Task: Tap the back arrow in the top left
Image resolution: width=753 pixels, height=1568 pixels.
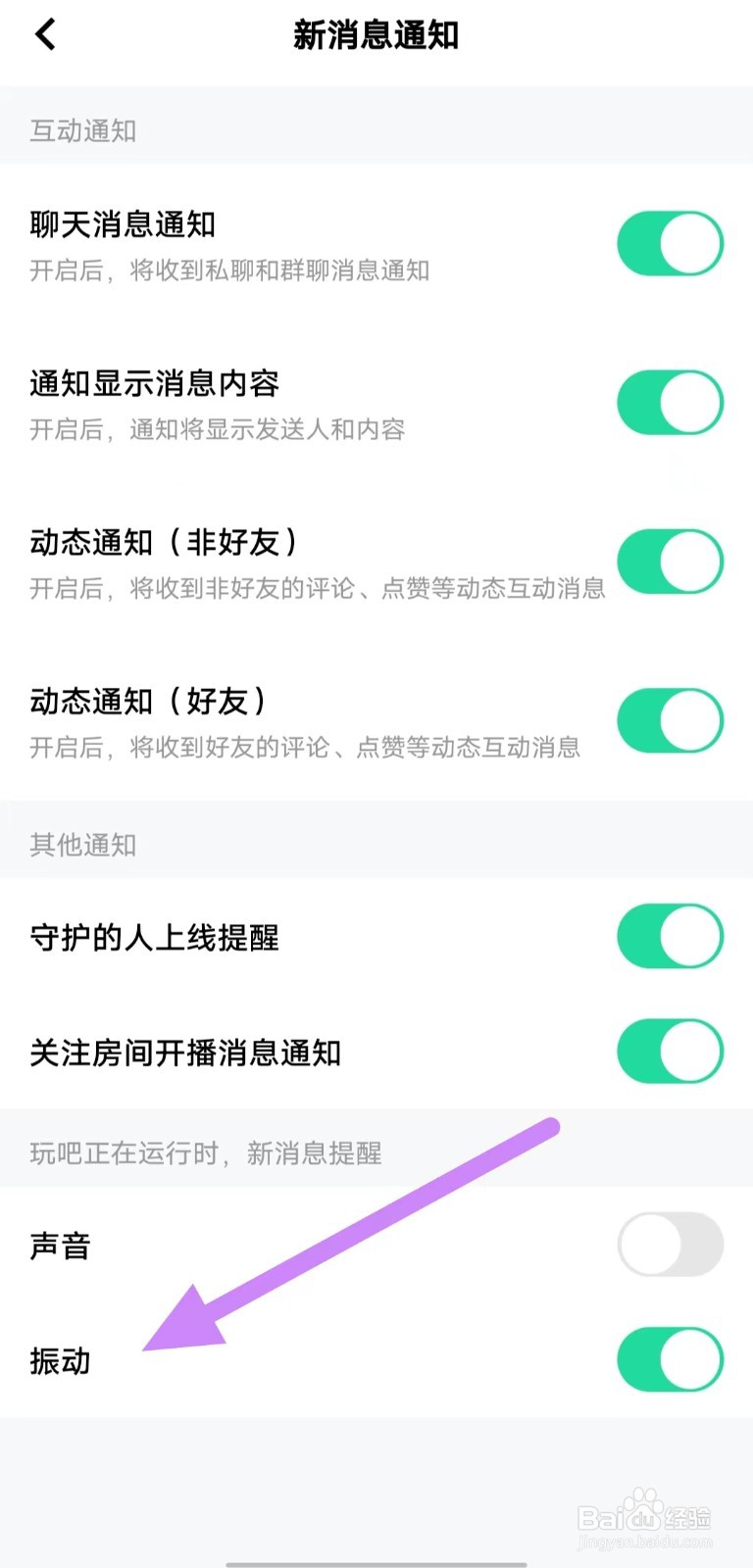Action: pos(43,33)
